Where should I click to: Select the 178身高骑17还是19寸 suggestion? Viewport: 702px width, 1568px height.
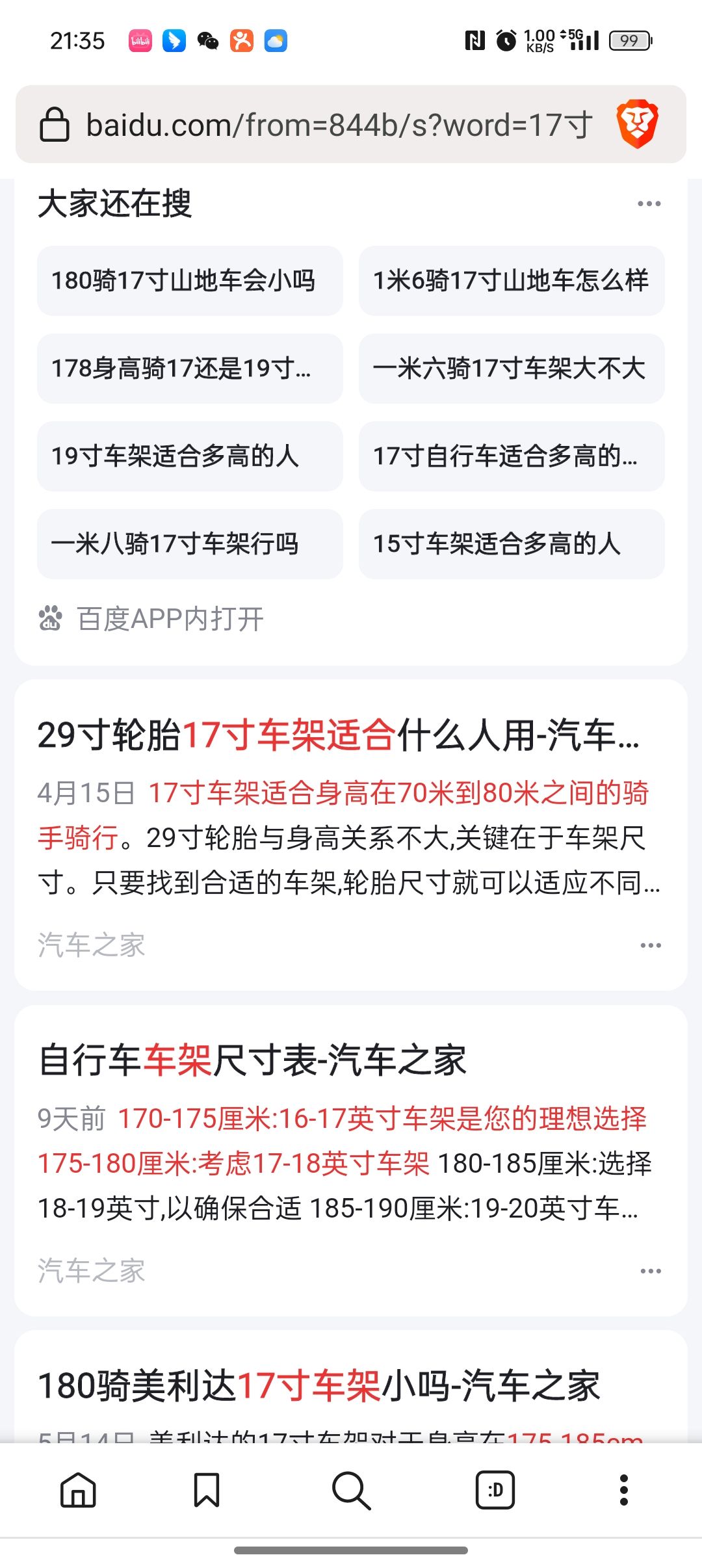pos(190,369)
